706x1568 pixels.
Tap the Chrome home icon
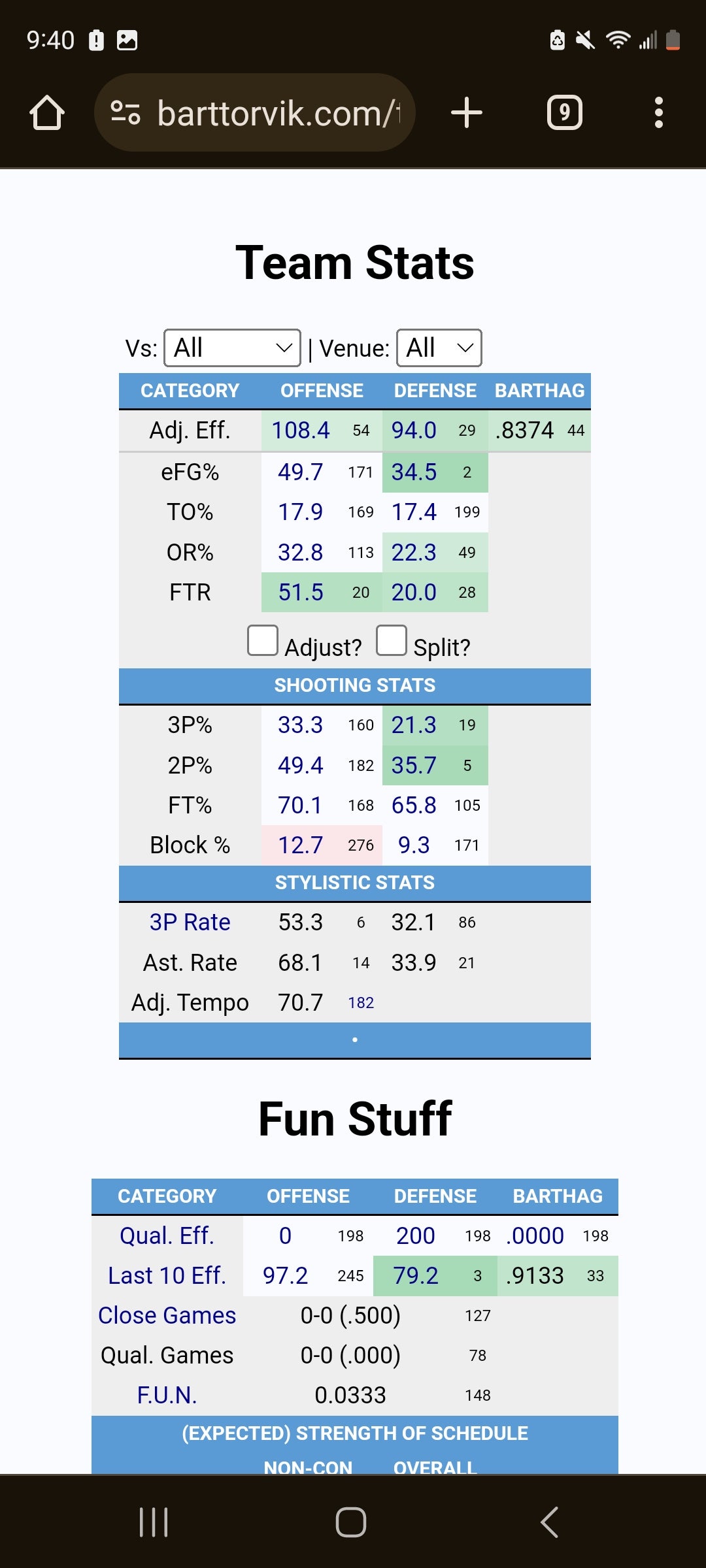coord(47,112)
